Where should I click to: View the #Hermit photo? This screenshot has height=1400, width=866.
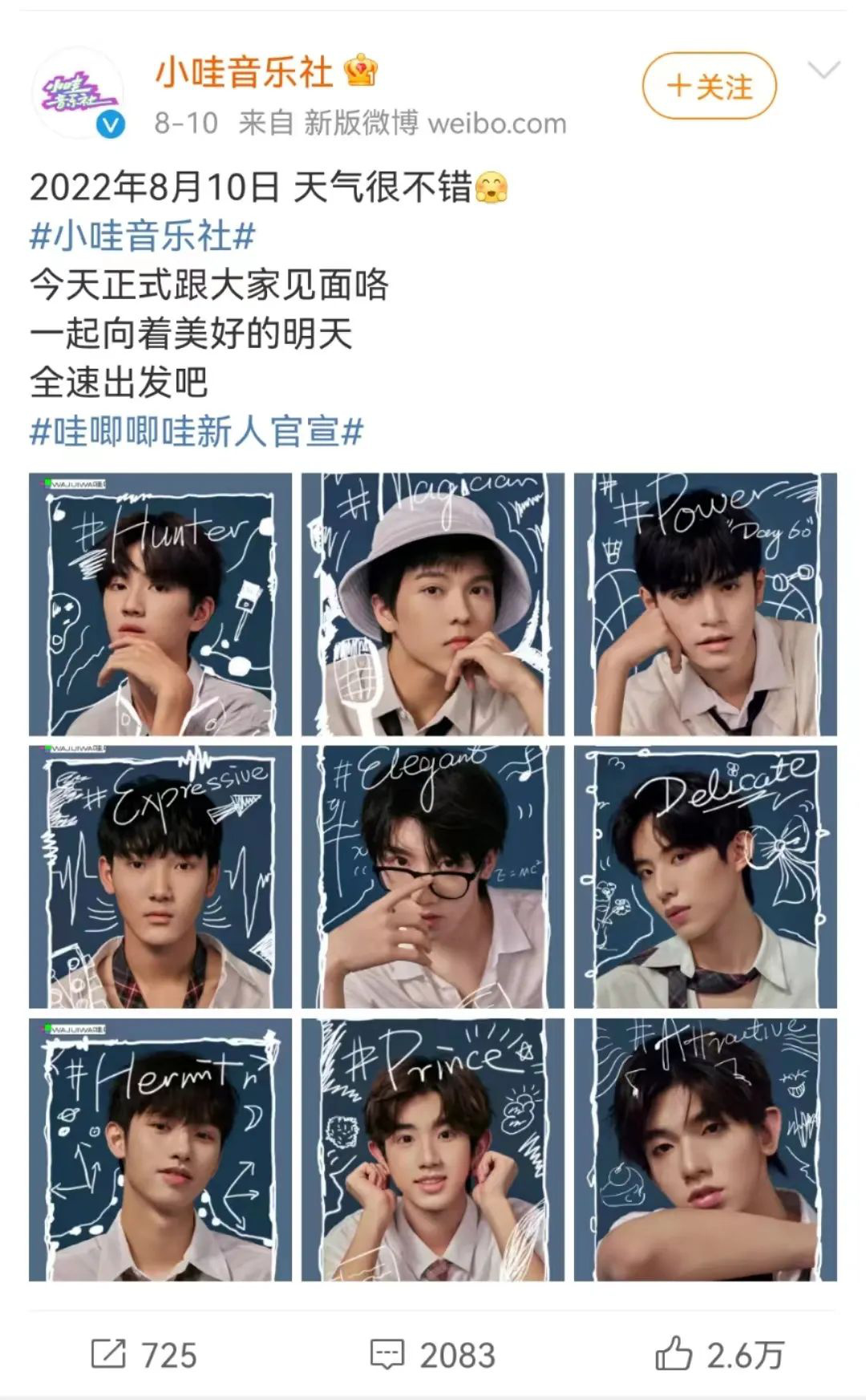coord(160,1149)
